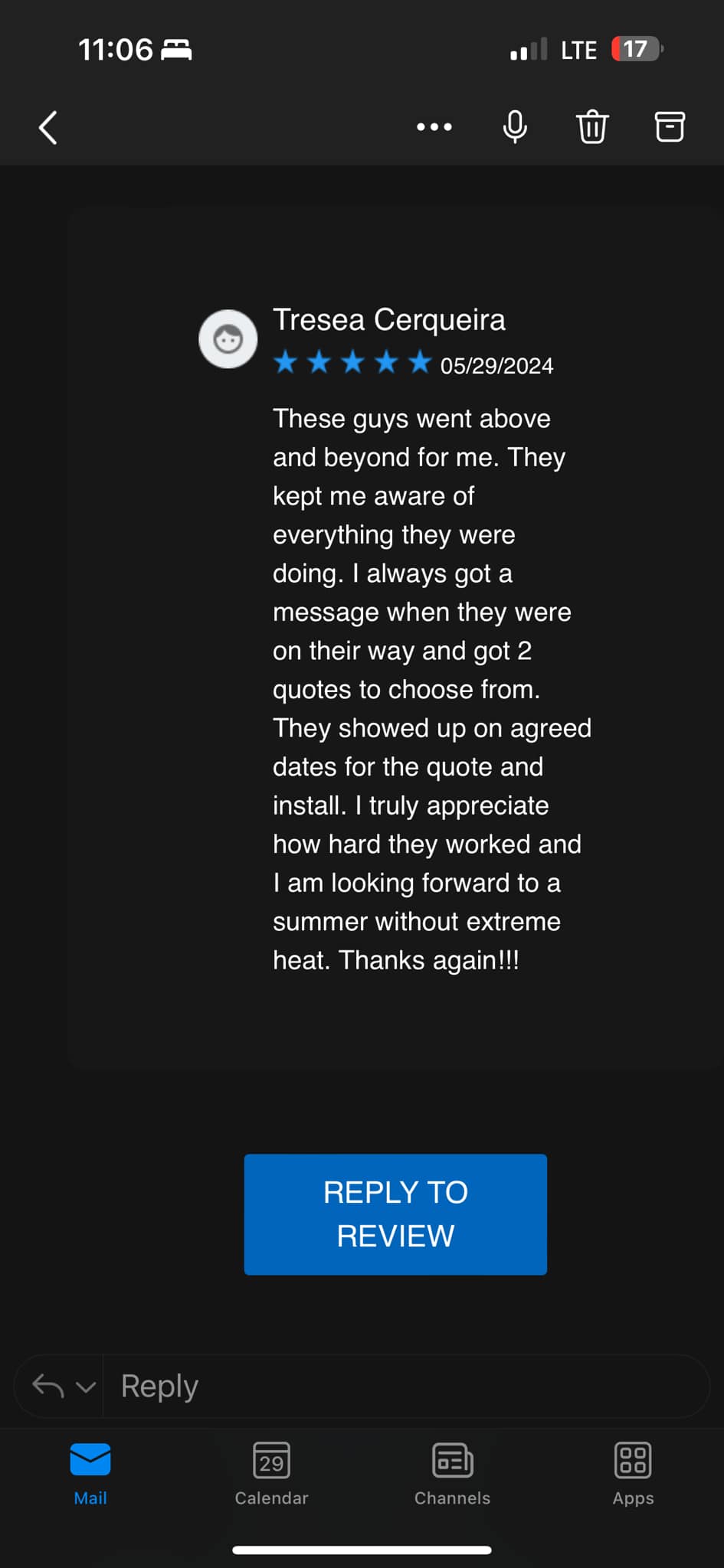
Task: Tap the Reply to Review button
Action: point(395,1214)
